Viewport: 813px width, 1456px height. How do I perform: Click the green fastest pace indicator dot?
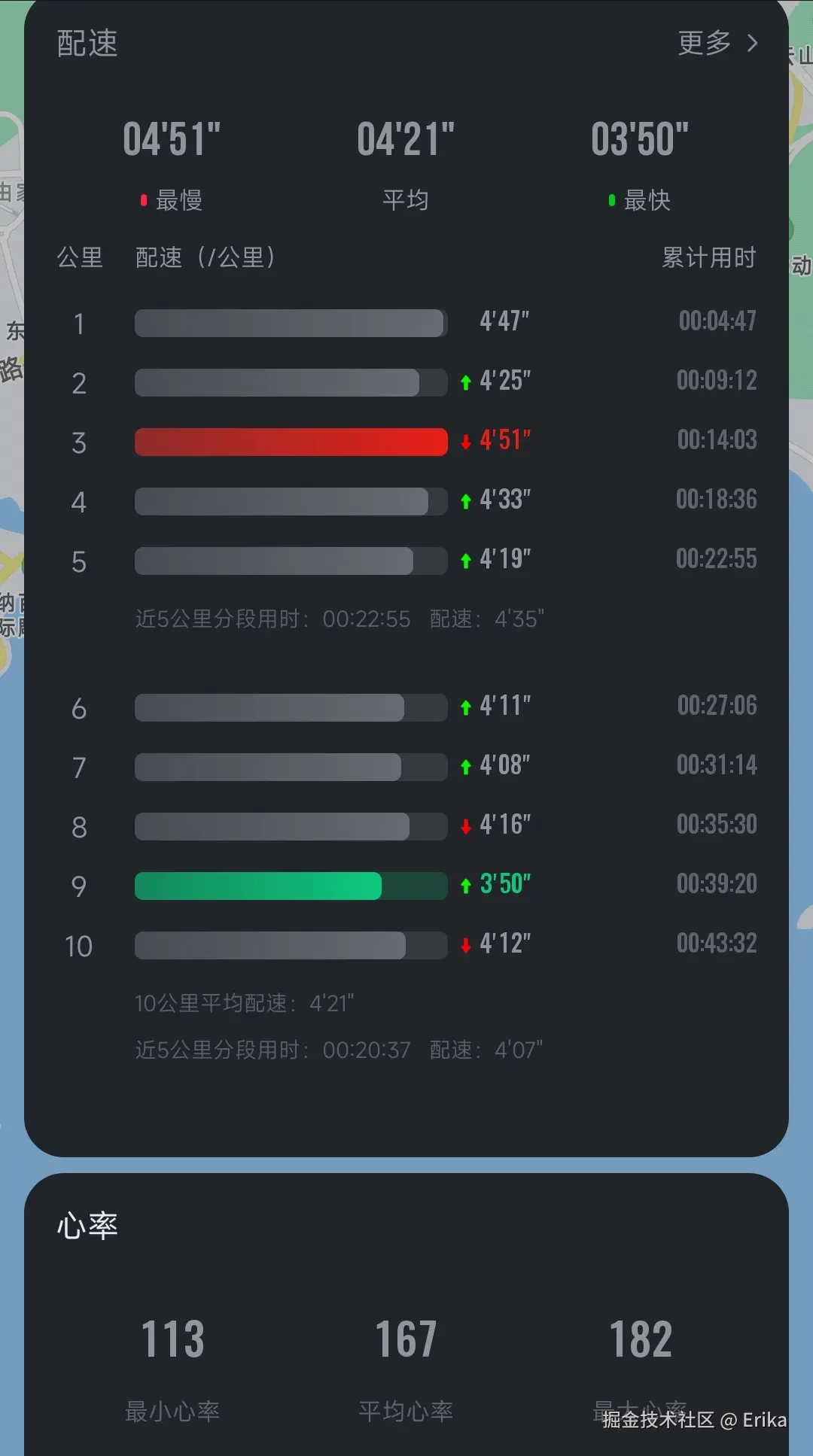coord(611,199)
